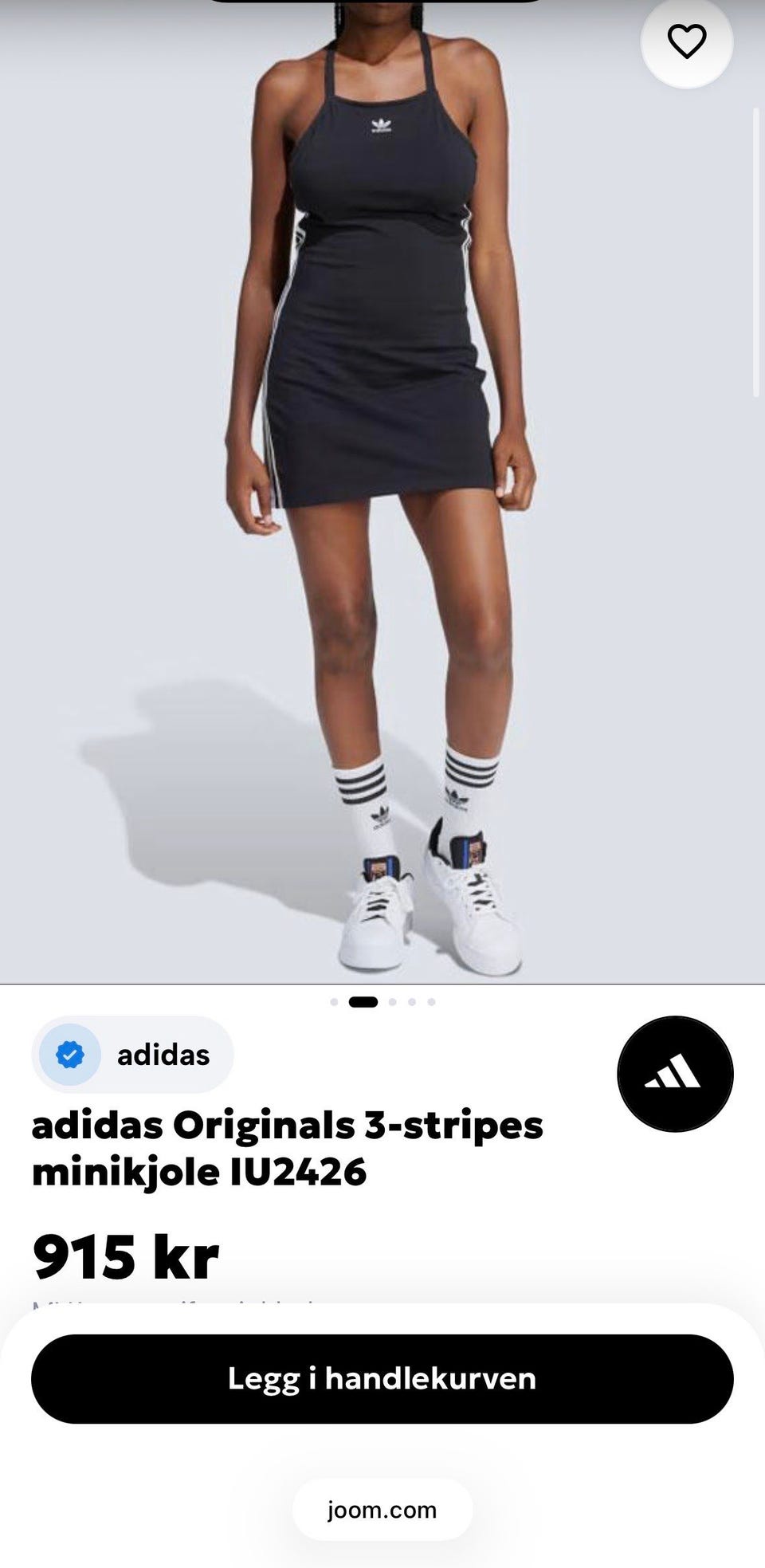Open the adidas verified brand chip
Screen dimensions: 765x1568
pos(132,1055)
